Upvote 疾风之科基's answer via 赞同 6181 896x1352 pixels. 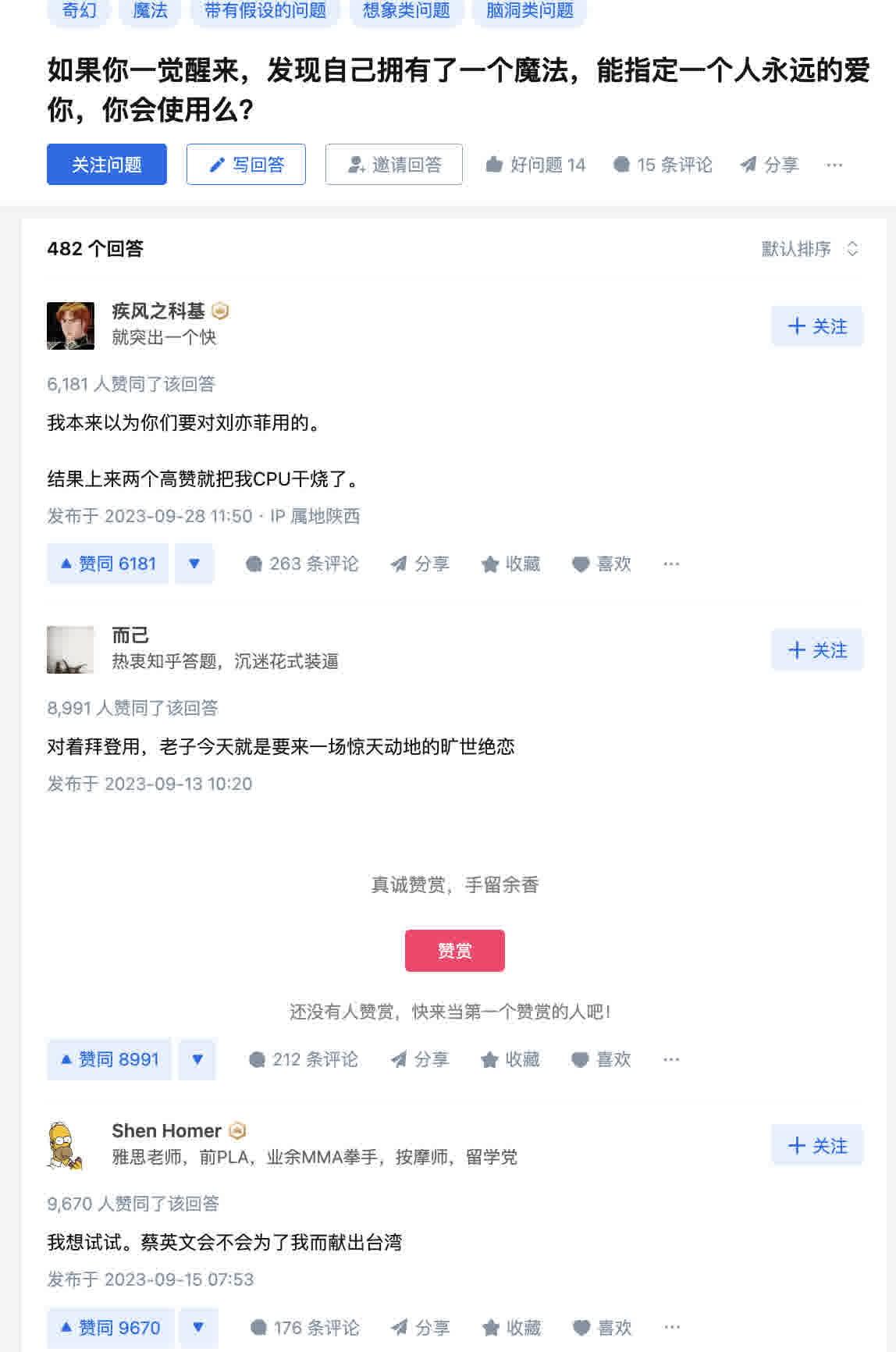pos(108,564)
